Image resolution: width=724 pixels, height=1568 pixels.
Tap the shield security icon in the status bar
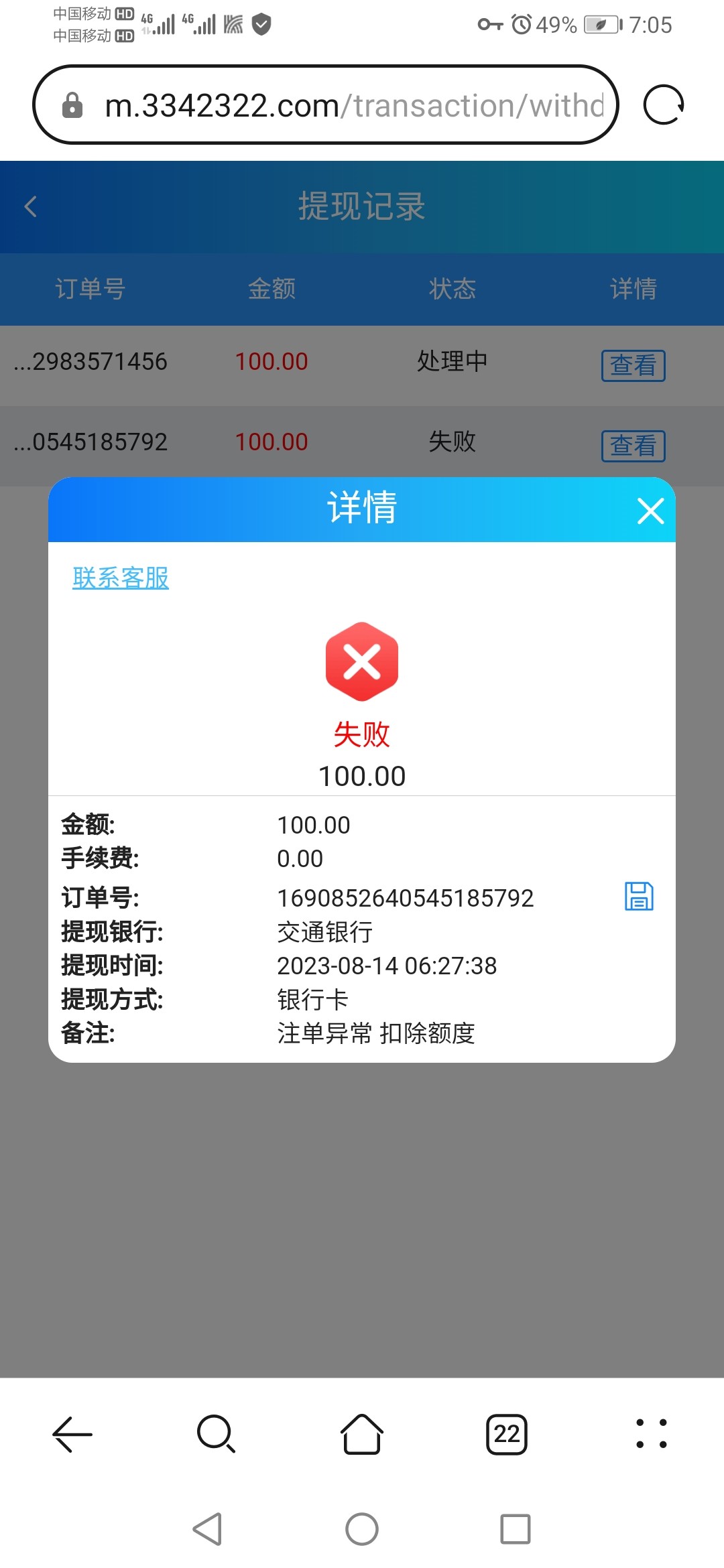pos(261,25)
